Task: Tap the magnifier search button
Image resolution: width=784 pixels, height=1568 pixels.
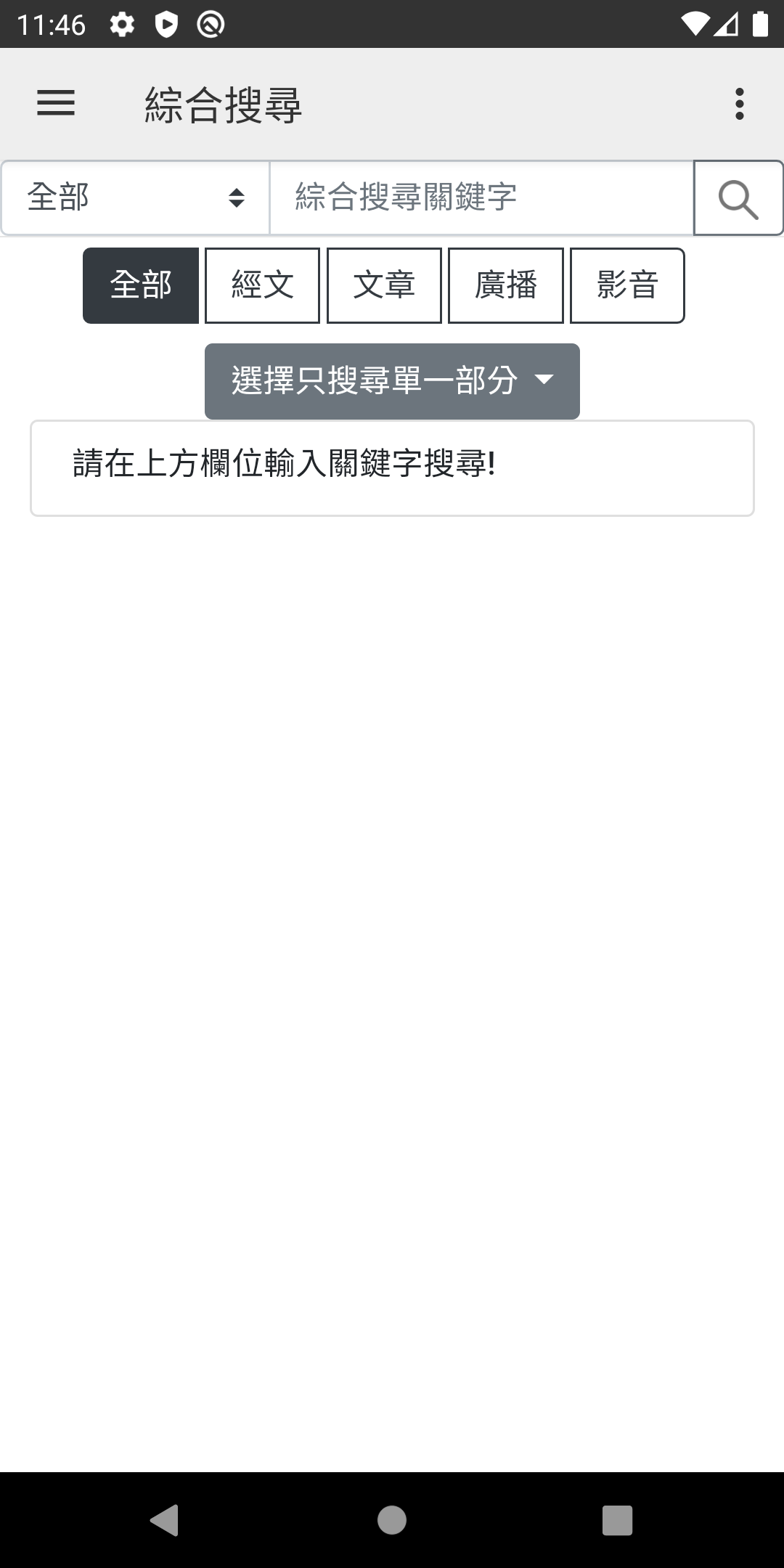Action: pos(738,198)
